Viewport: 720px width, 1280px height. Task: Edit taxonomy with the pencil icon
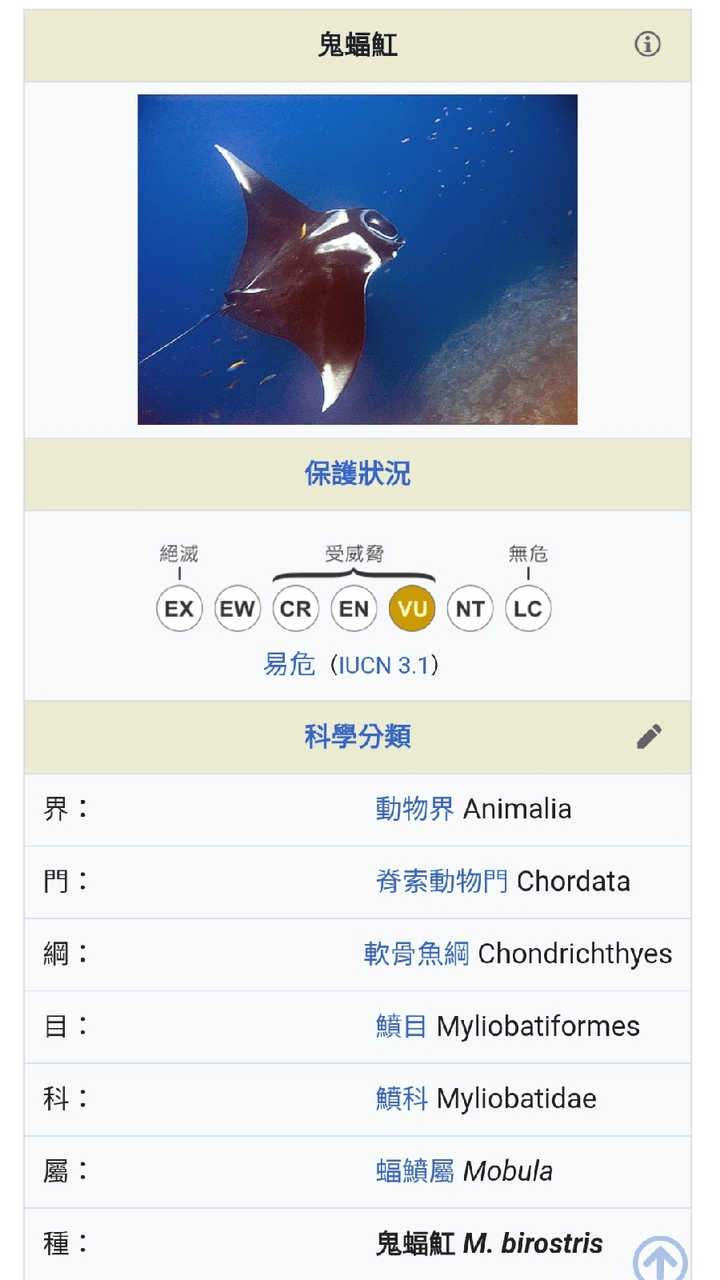649,737
